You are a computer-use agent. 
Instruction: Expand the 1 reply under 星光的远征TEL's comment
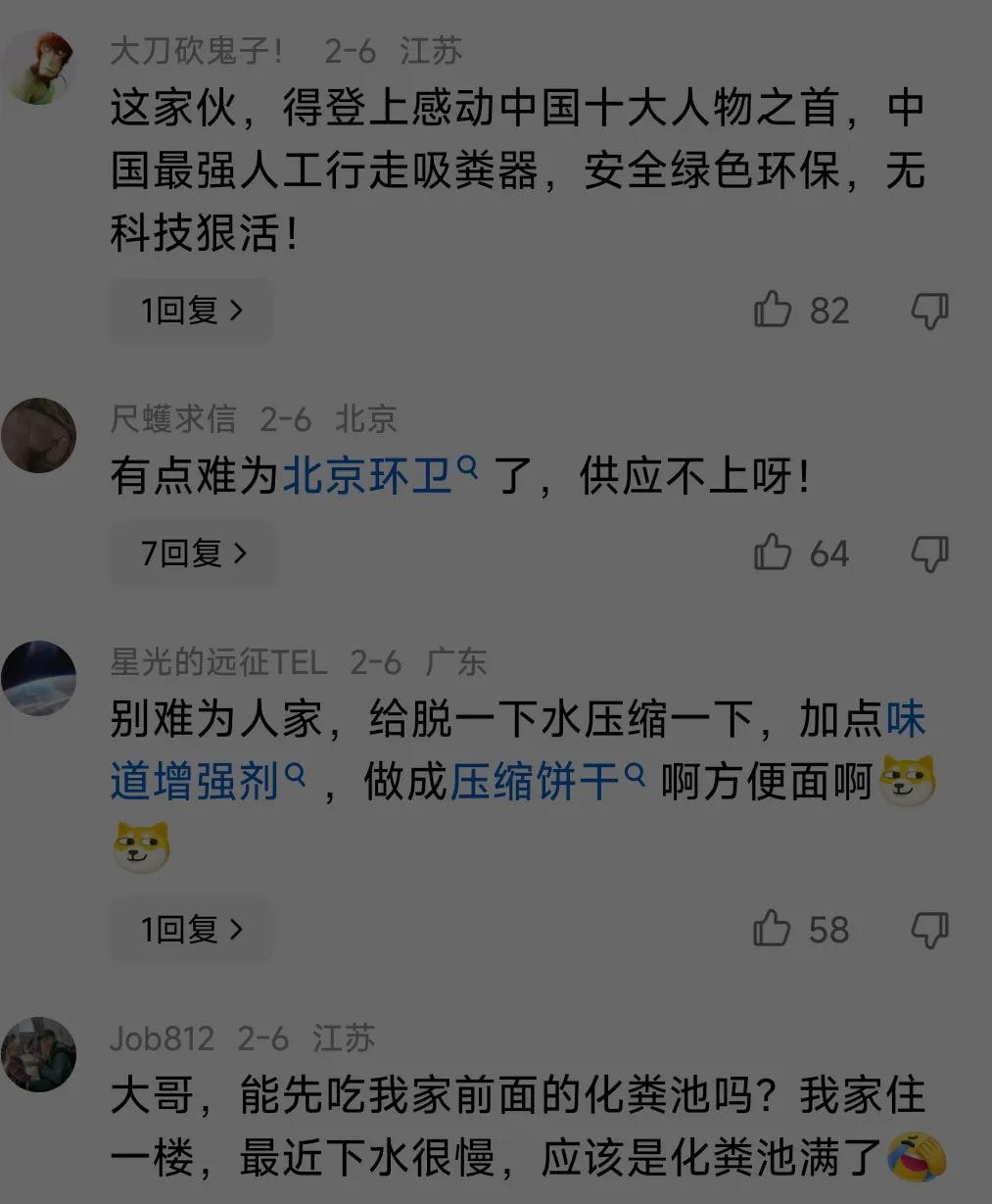pyautogui.click(x=191, y=929)
